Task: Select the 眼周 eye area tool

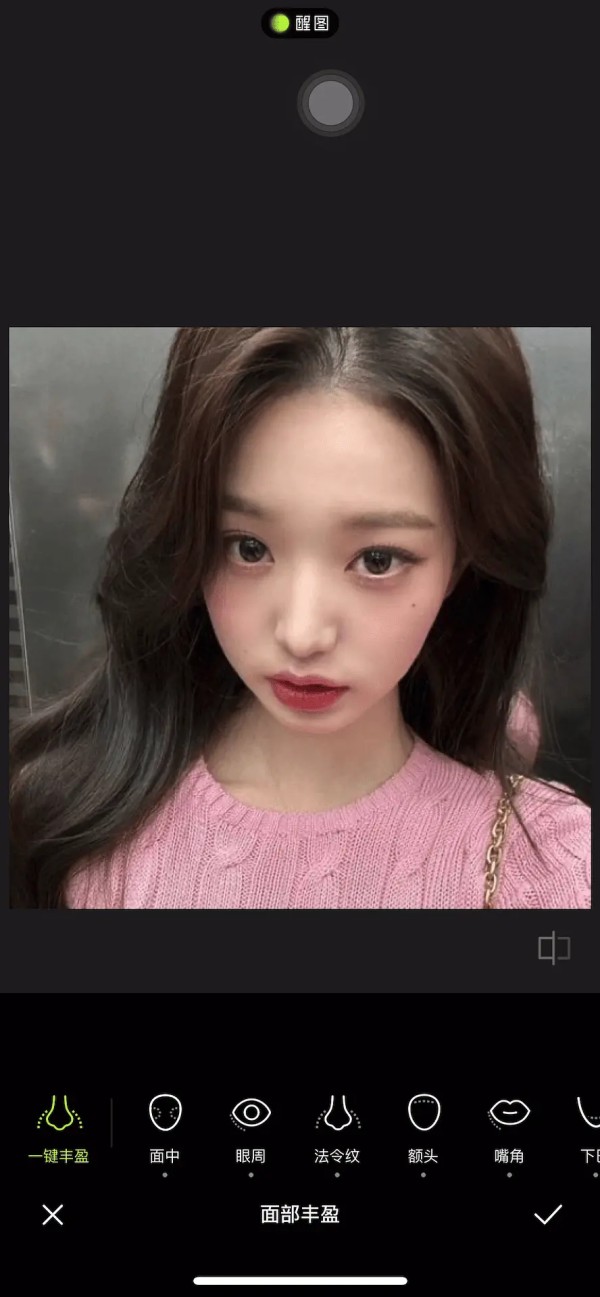Action: click(x=250, y=1128)
